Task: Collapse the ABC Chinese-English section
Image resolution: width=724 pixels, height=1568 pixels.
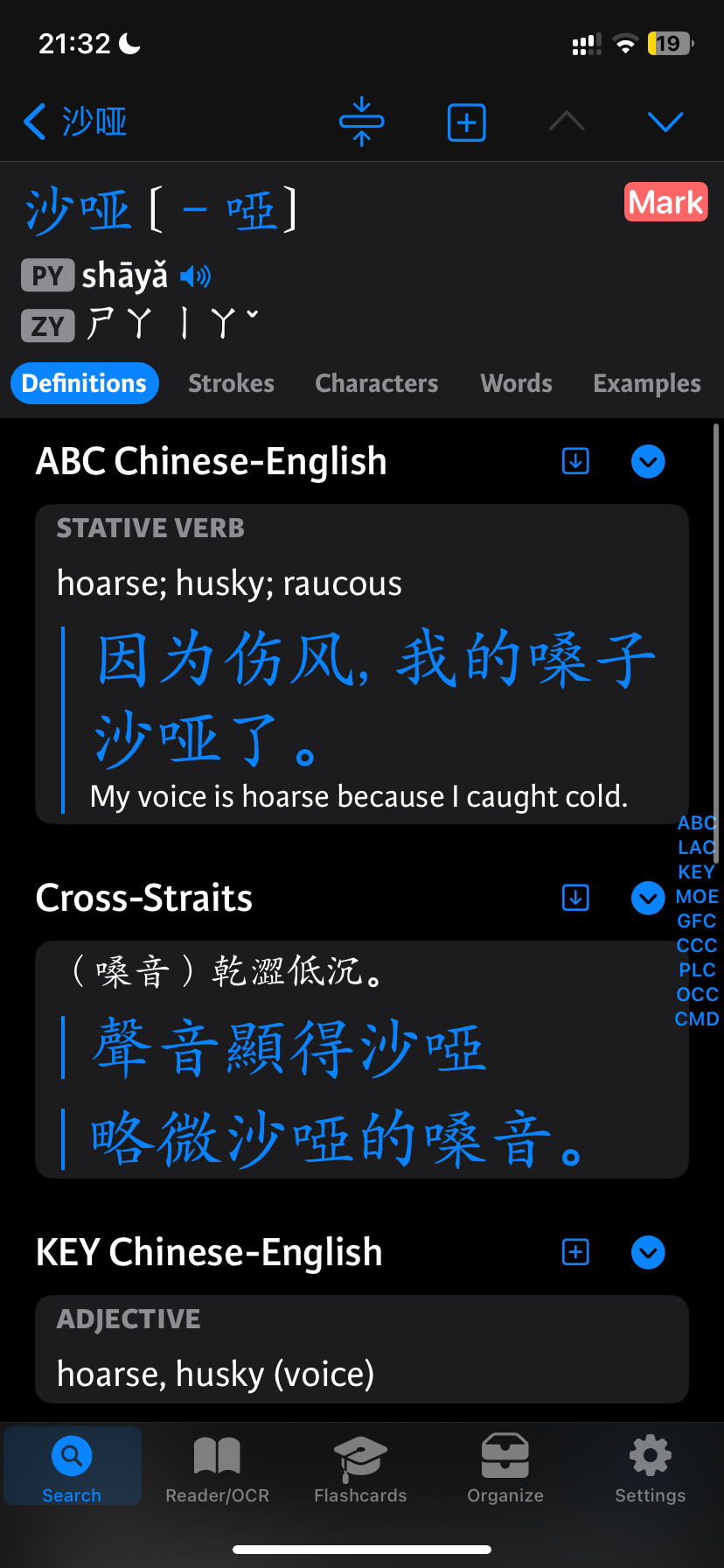Action: pos(648,461)
